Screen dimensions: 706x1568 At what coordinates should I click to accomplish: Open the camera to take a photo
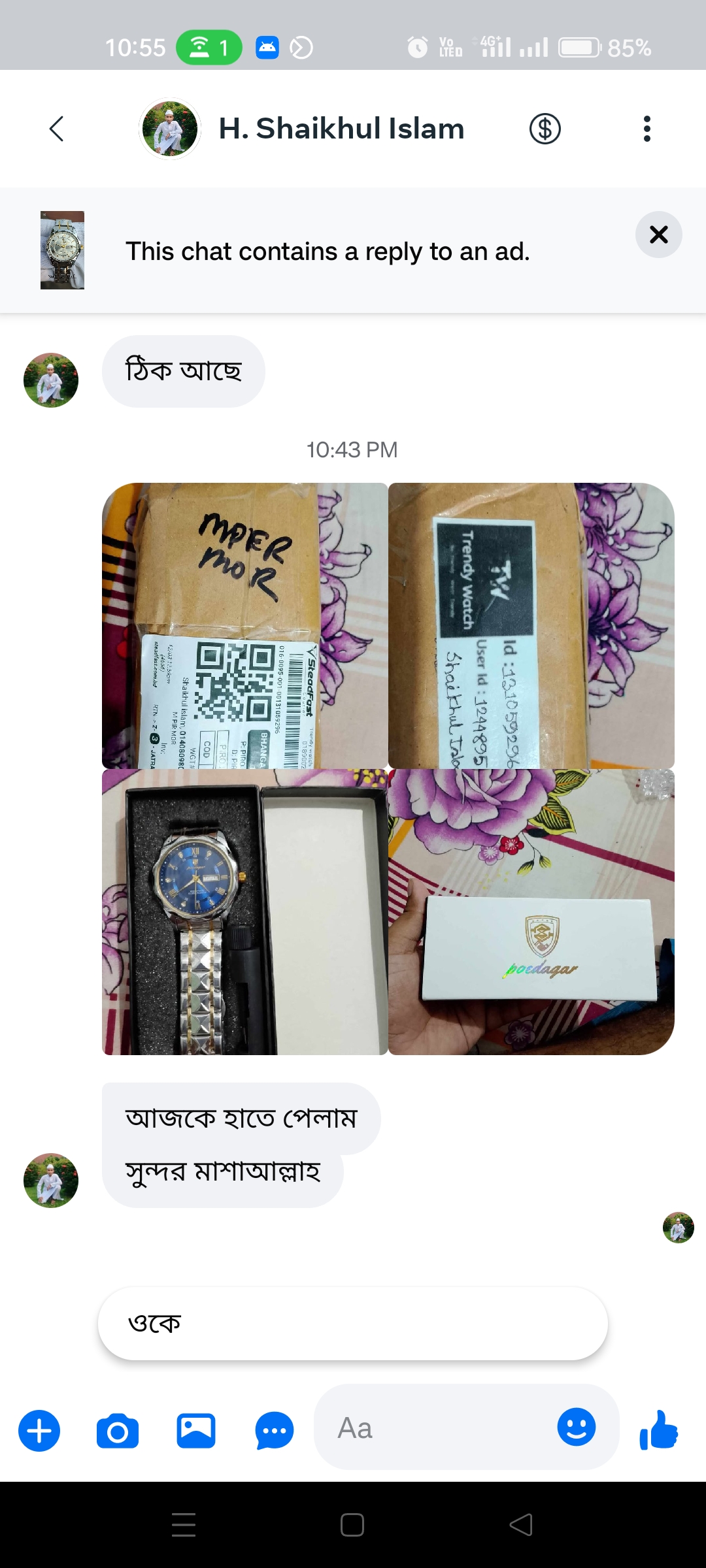coord(118,1431)
